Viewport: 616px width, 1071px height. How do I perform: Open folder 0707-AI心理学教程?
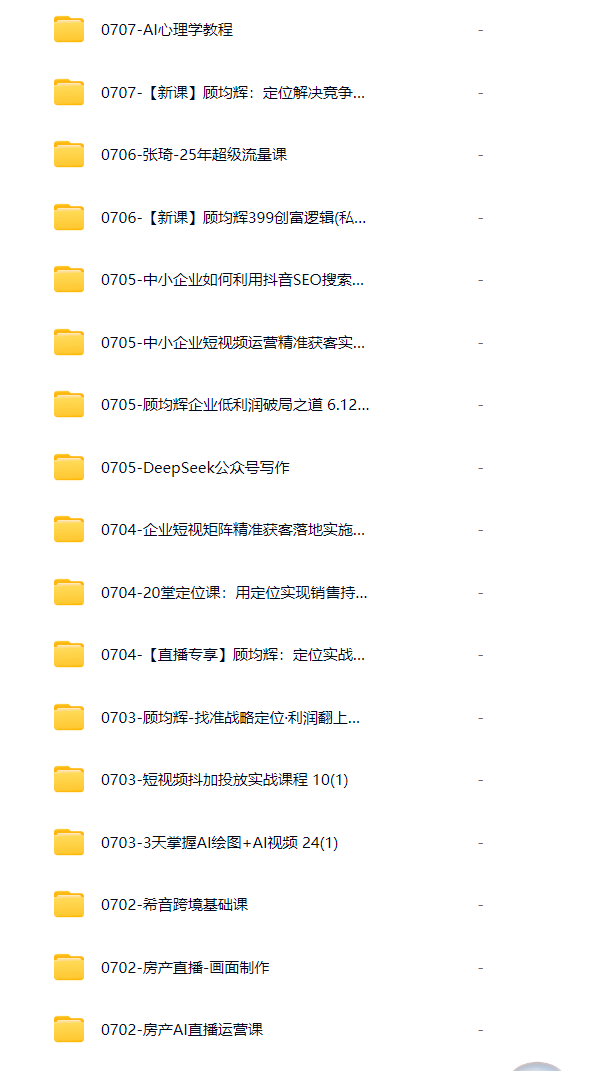(x=167, y=30)
